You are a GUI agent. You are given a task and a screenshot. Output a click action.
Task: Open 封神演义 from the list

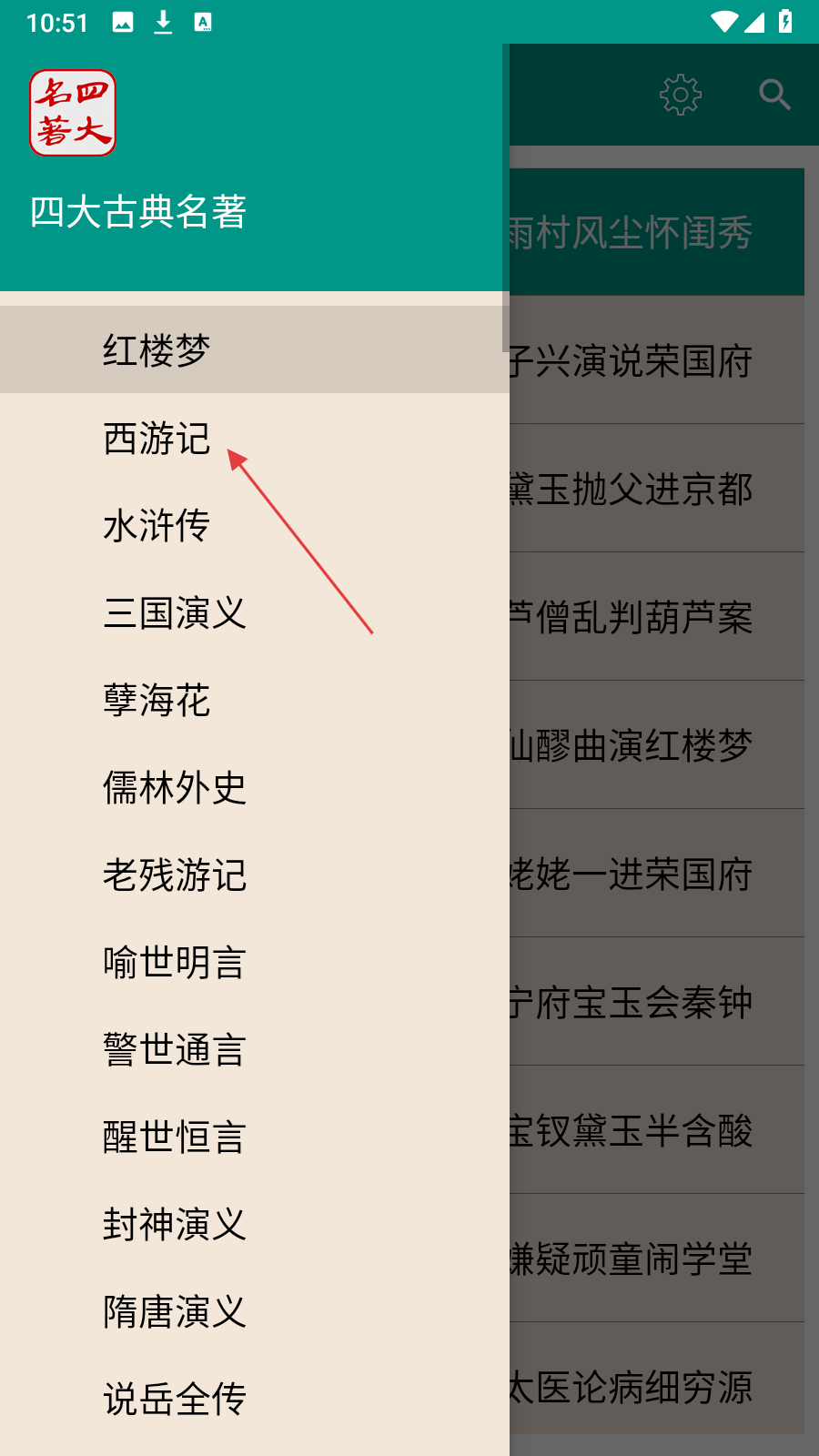pyautogui.click(x=175, y=1225)
